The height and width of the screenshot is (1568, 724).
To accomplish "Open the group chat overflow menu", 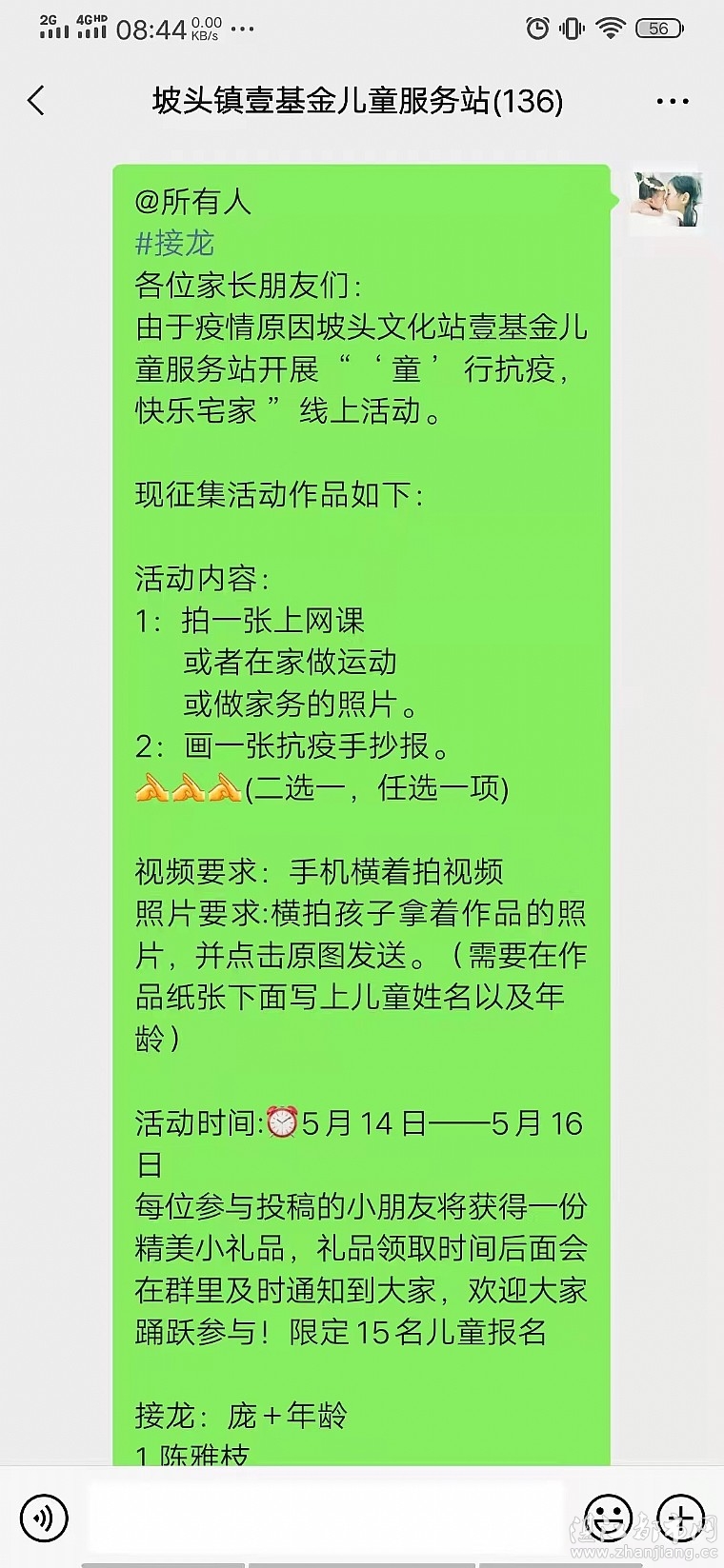I will tap(672, 101).
